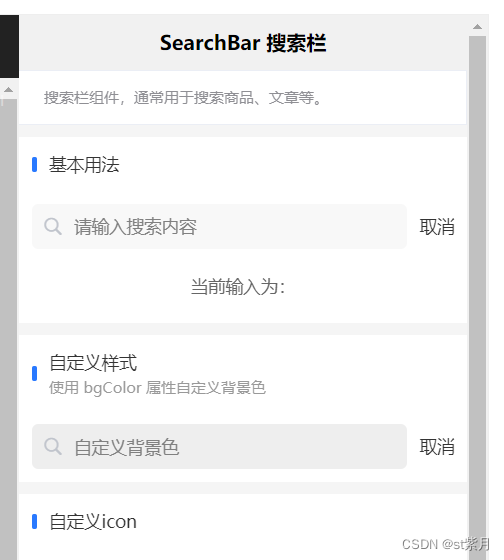This screenshot has width=504, height=560.
Task: Click the scrollbar's up arrow on the right
Action: point(477,27)
